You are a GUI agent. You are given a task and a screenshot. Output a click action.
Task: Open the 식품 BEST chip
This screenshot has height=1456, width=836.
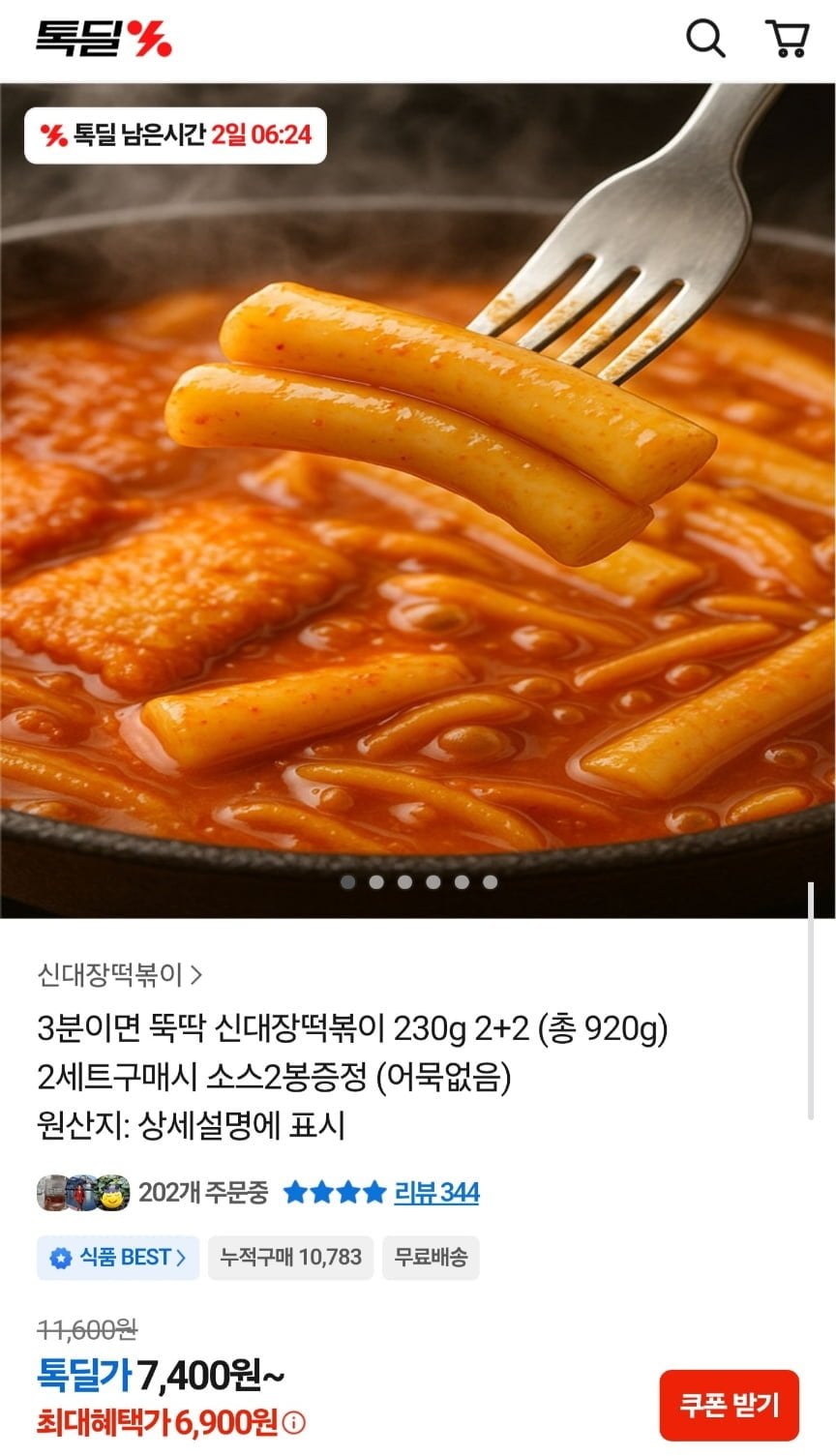coord(118,1258)
